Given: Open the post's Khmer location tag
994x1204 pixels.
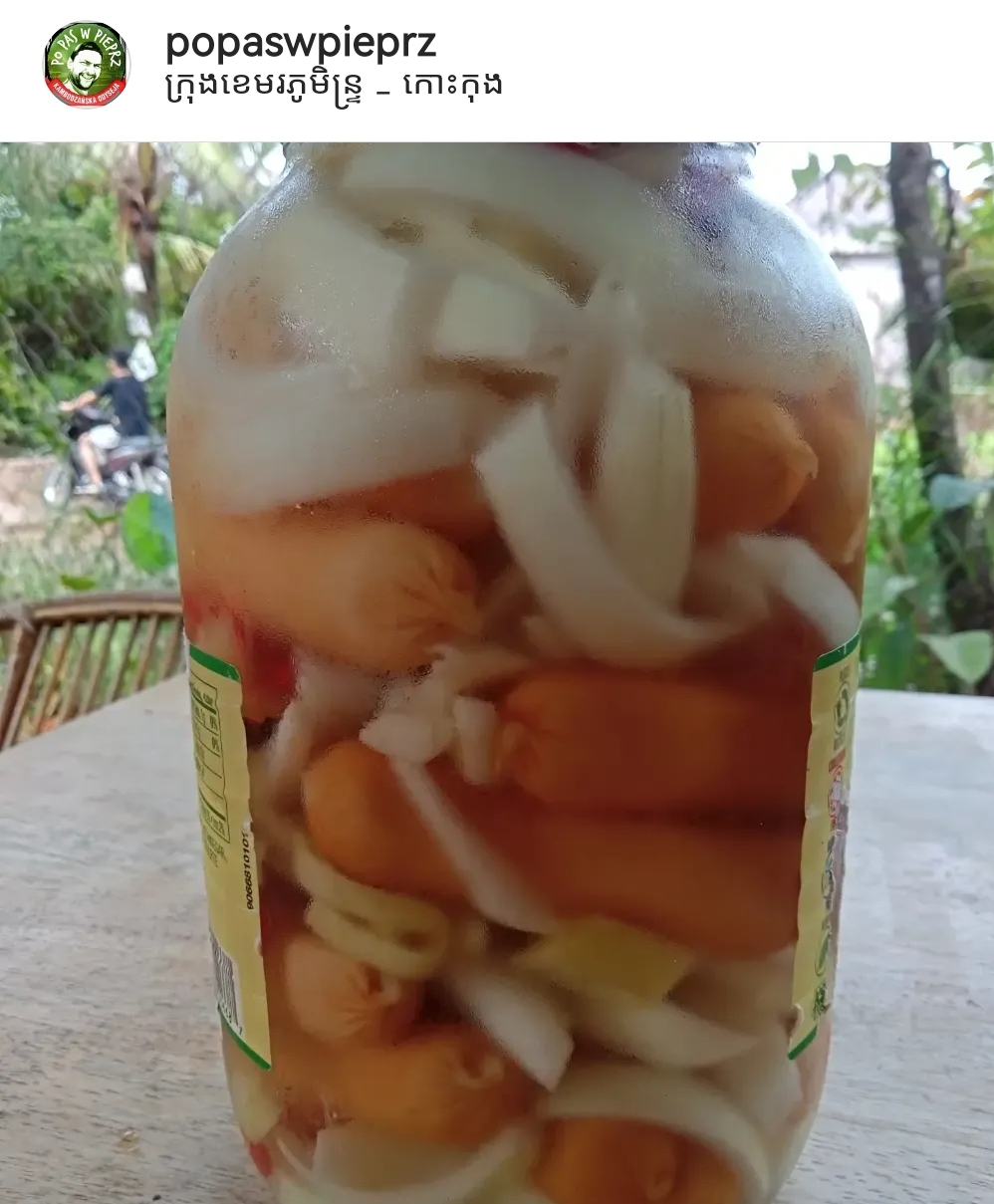Looking at the screenshot, I should [x=333, y=85].
